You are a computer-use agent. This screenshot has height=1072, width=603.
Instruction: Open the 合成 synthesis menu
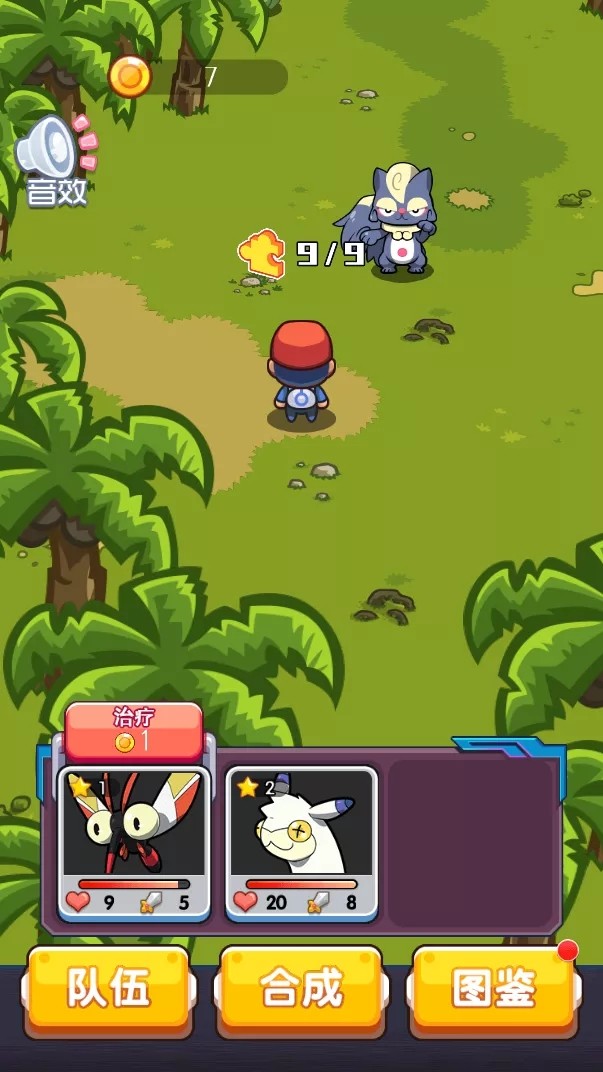coord(302,990)
